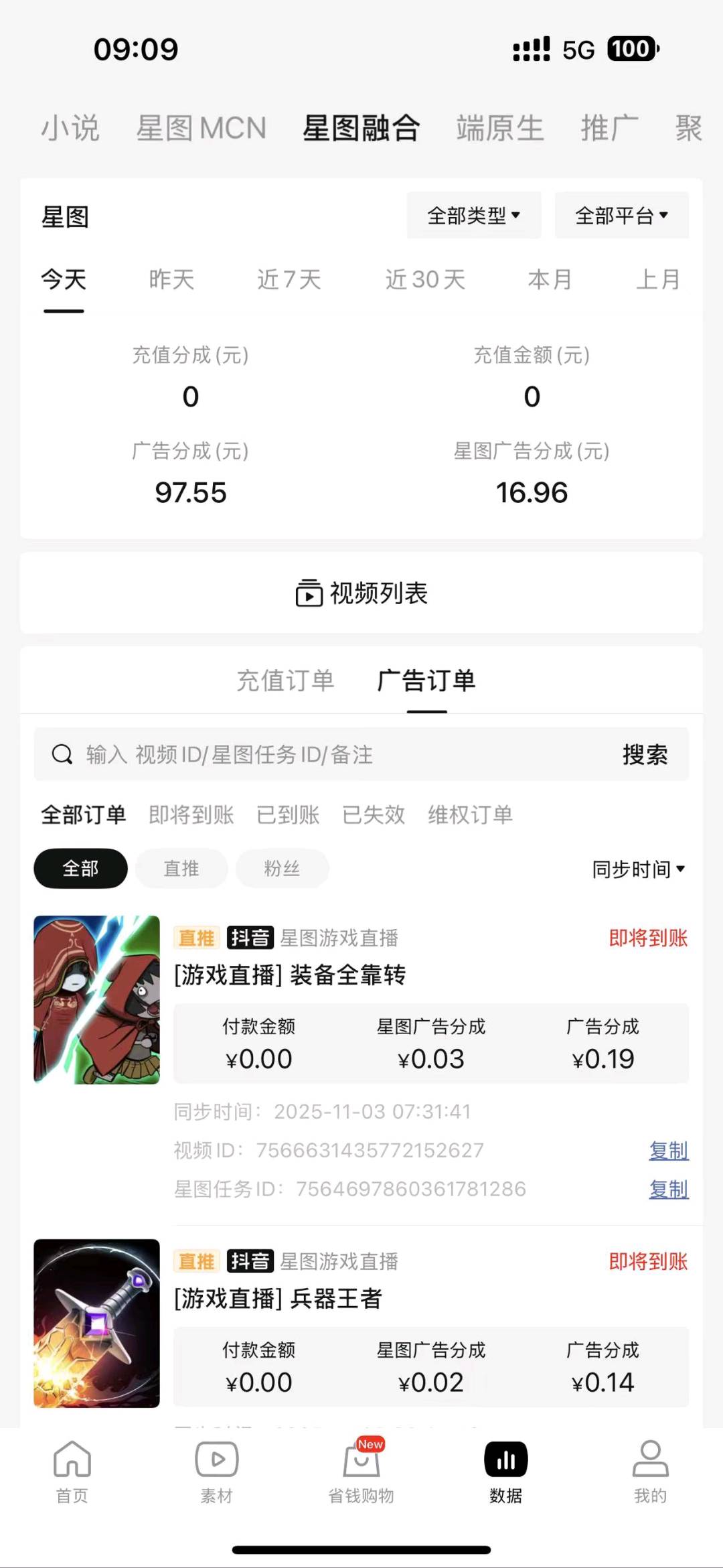The image size is (723, 1568).
Task: Open the 全部类型 type dropdown
Action: tap(473, 215)
